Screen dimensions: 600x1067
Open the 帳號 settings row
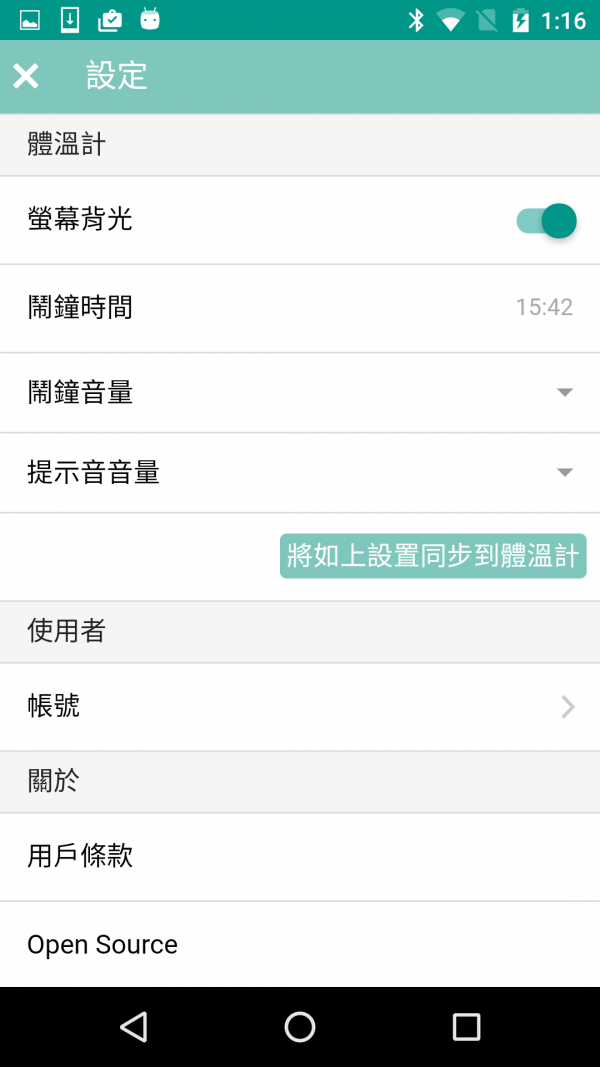pyautogui.click(x=300, y=707)
